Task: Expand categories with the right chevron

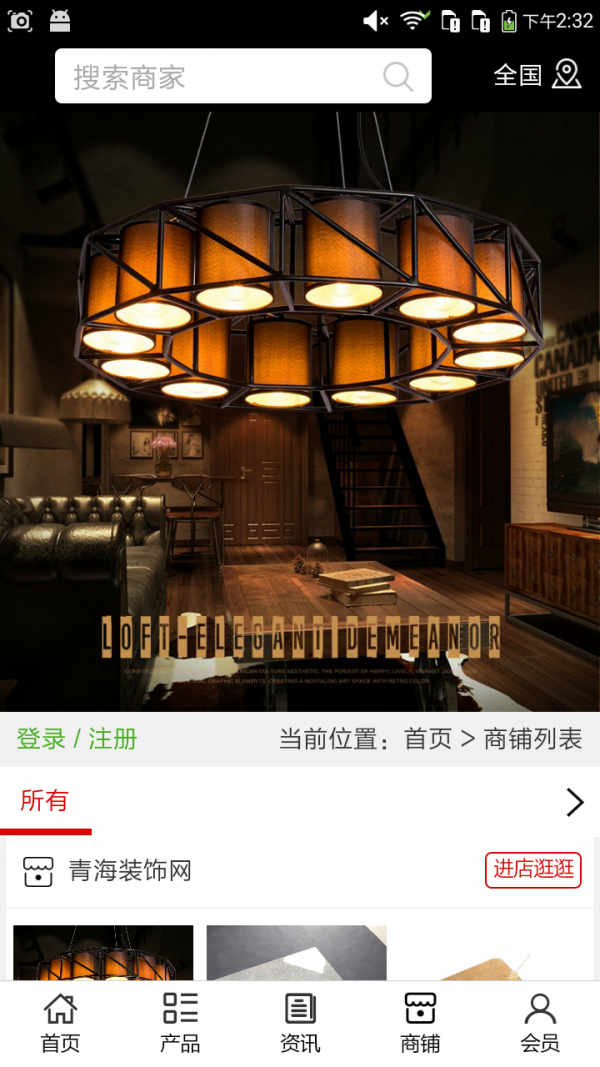Action: click(x=574, y=802)
